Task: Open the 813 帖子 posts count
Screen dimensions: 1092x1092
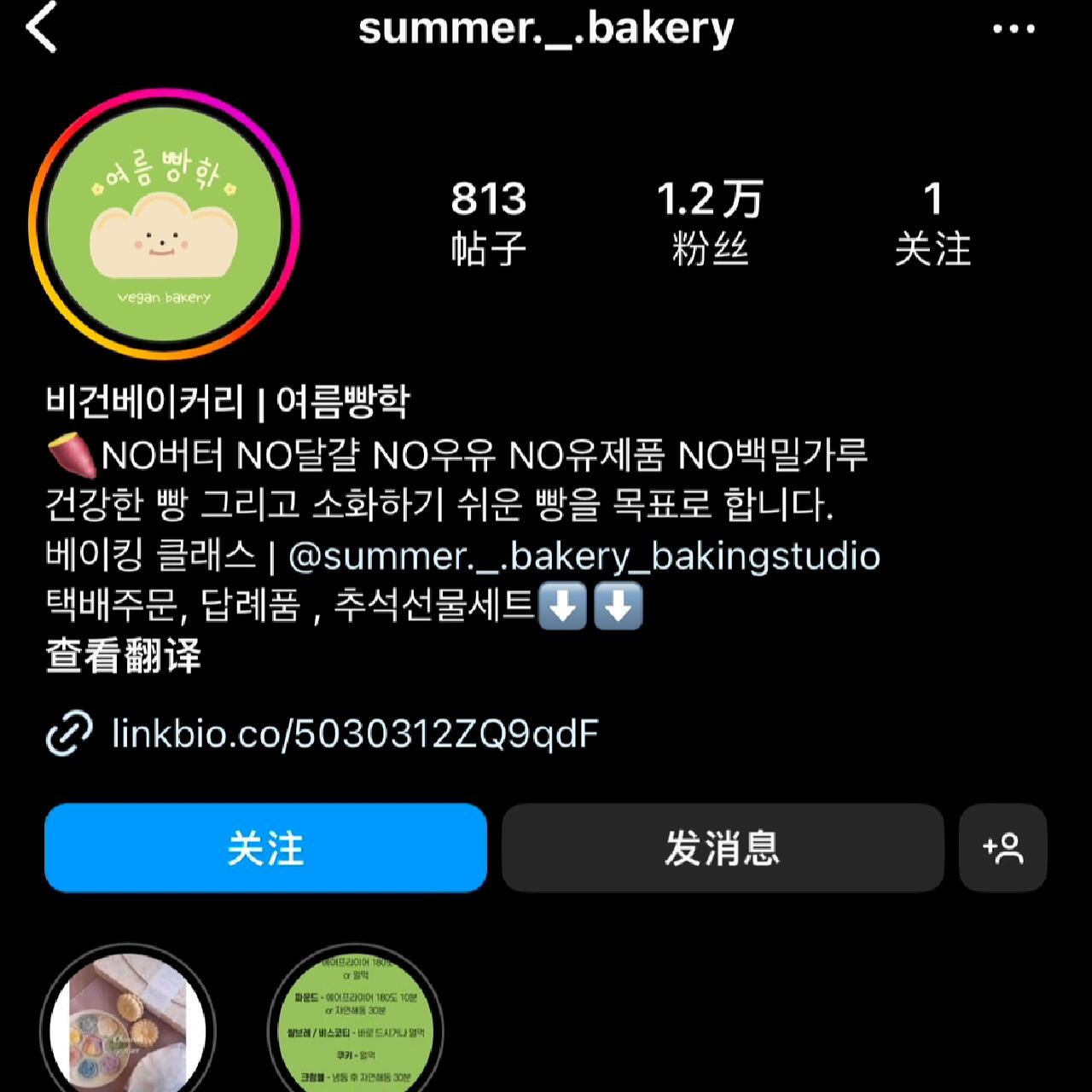Action: click(488, 222)
